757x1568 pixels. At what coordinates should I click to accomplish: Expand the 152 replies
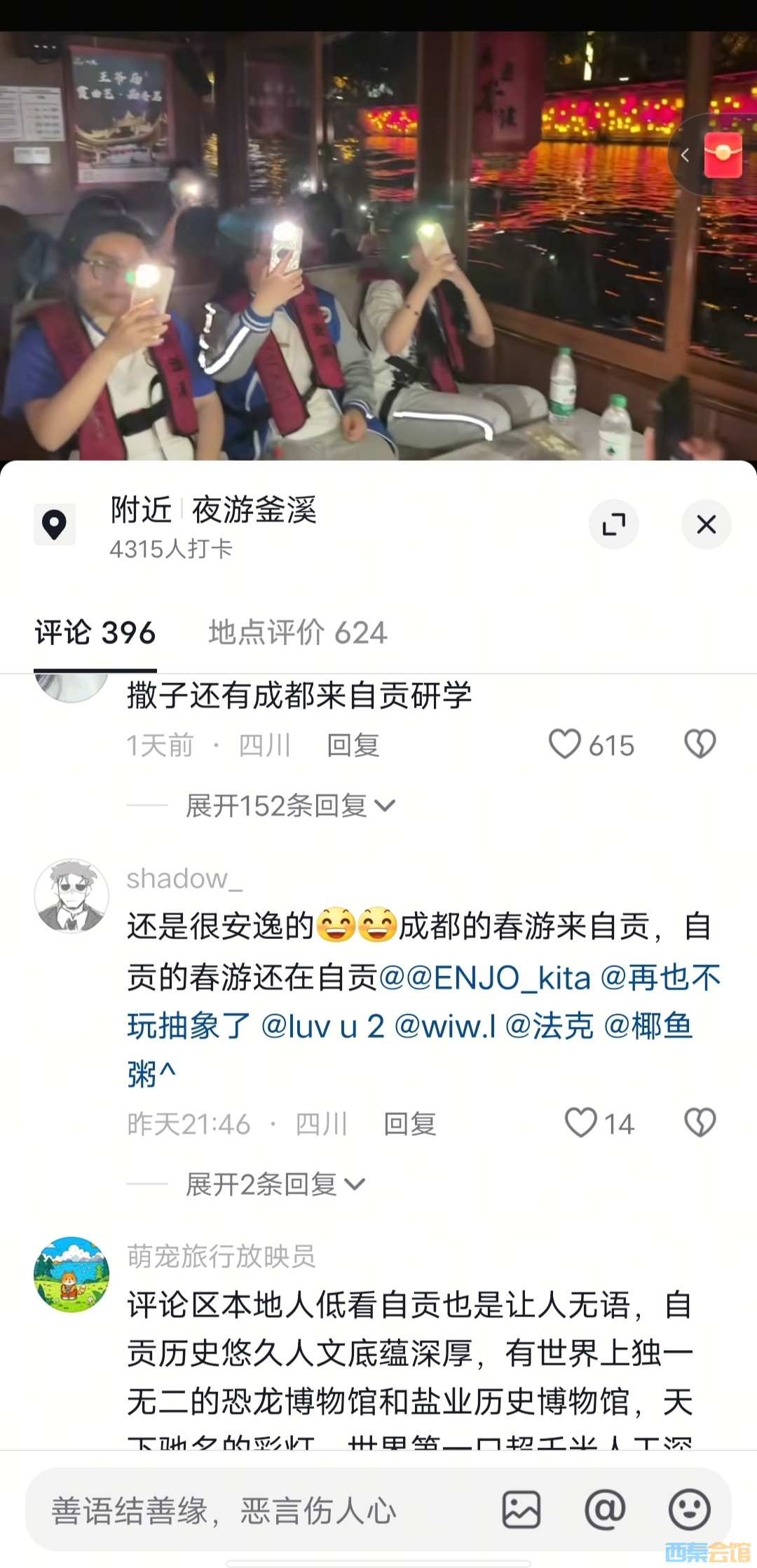289,806
